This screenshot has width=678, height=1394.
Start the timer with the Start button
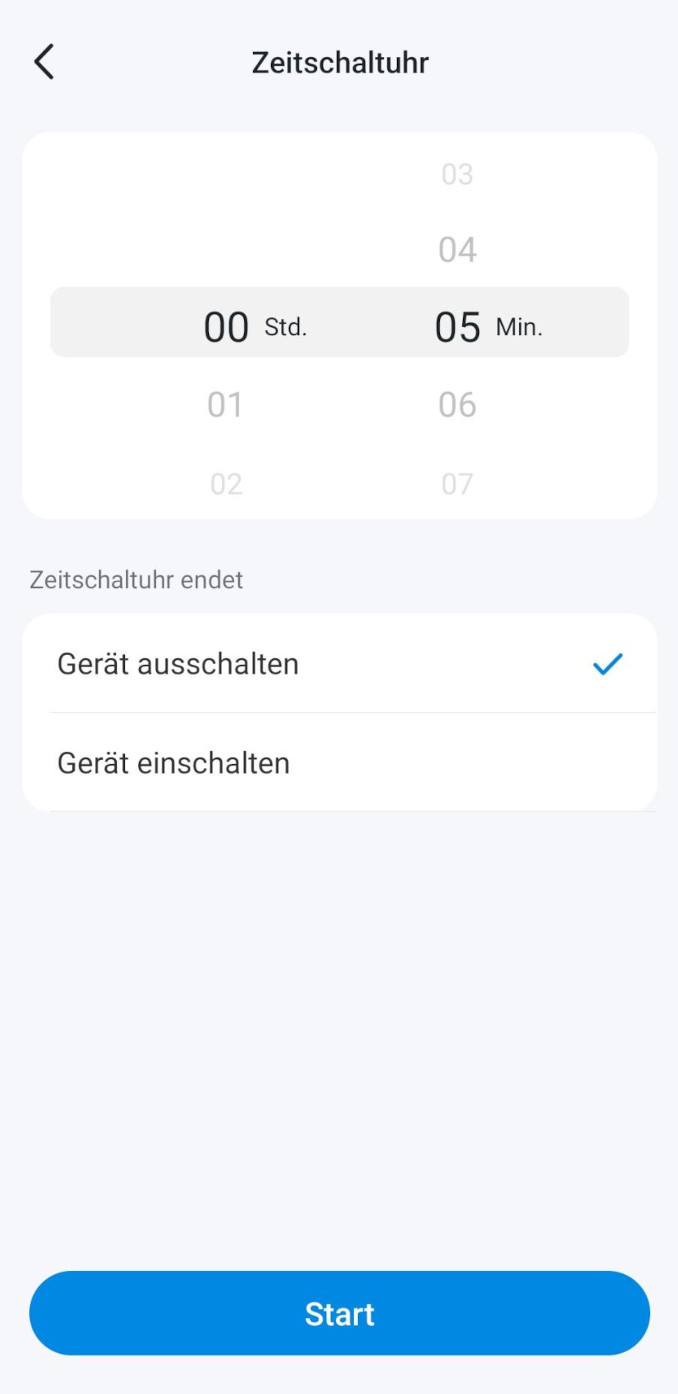tap(339, 1313)
